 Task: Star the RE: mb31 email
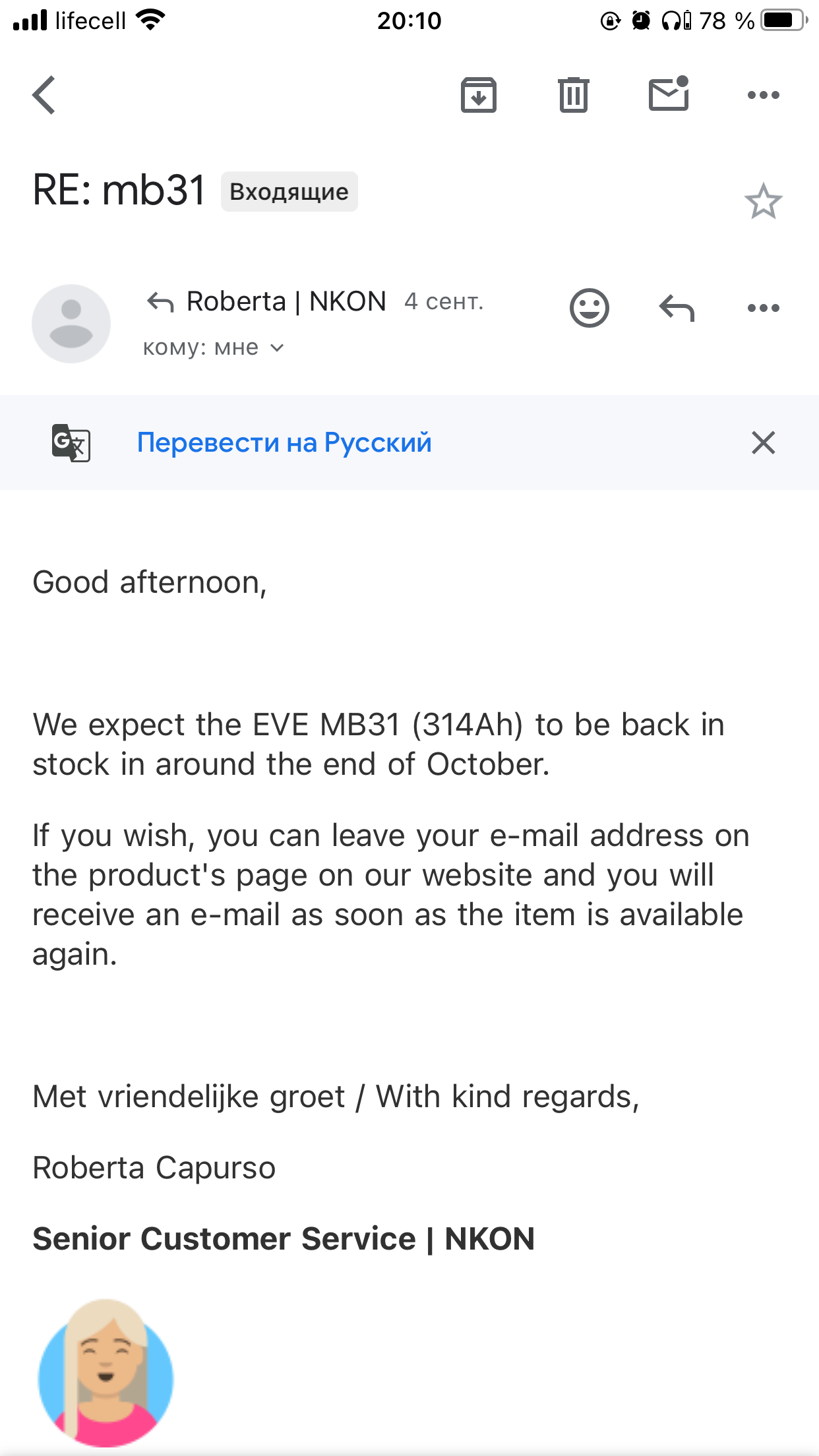point(763,202)
